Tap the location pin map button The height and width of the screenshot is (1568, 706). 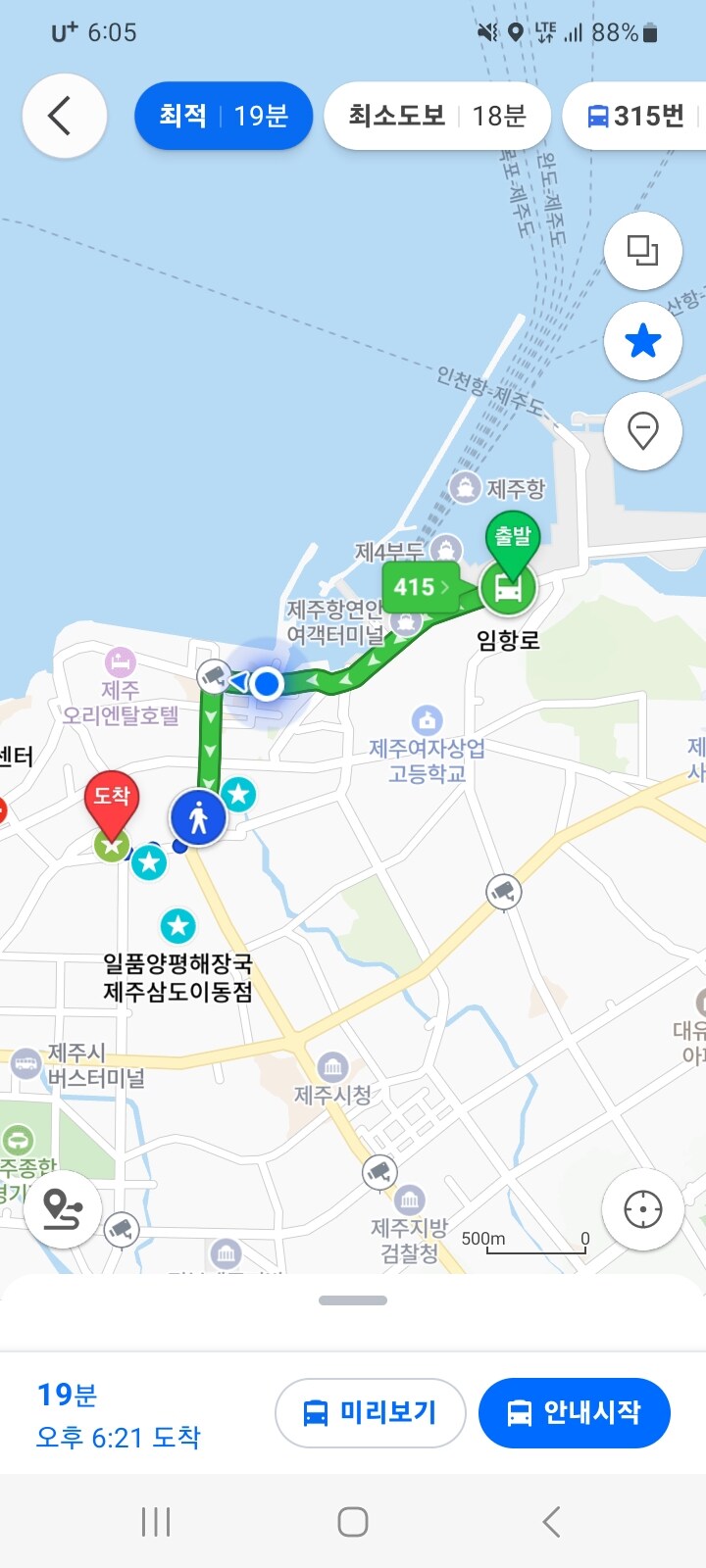tap(643, 430)
